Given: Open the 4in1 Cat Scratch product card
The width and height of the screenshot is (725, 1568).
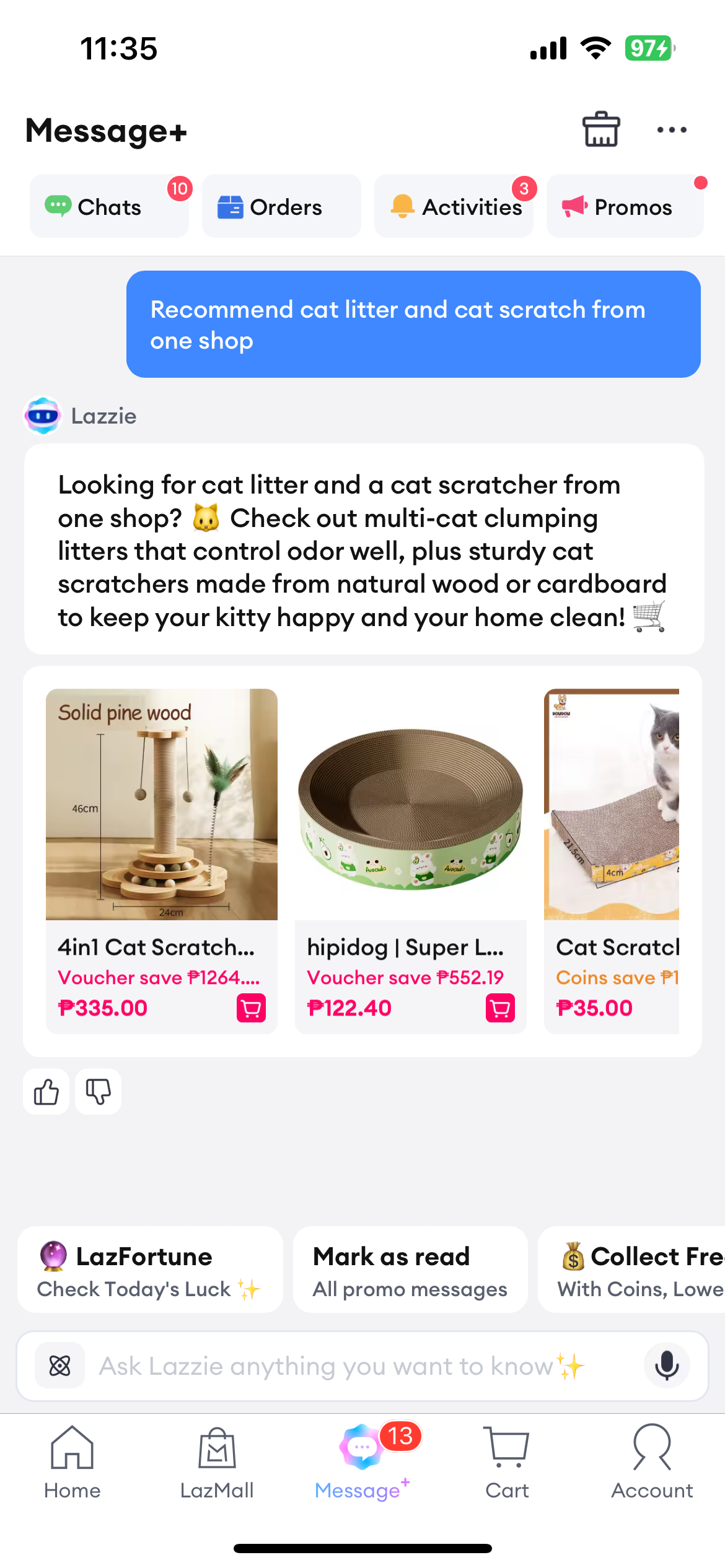Looking at the screenshot, I should tap(161, 836).
